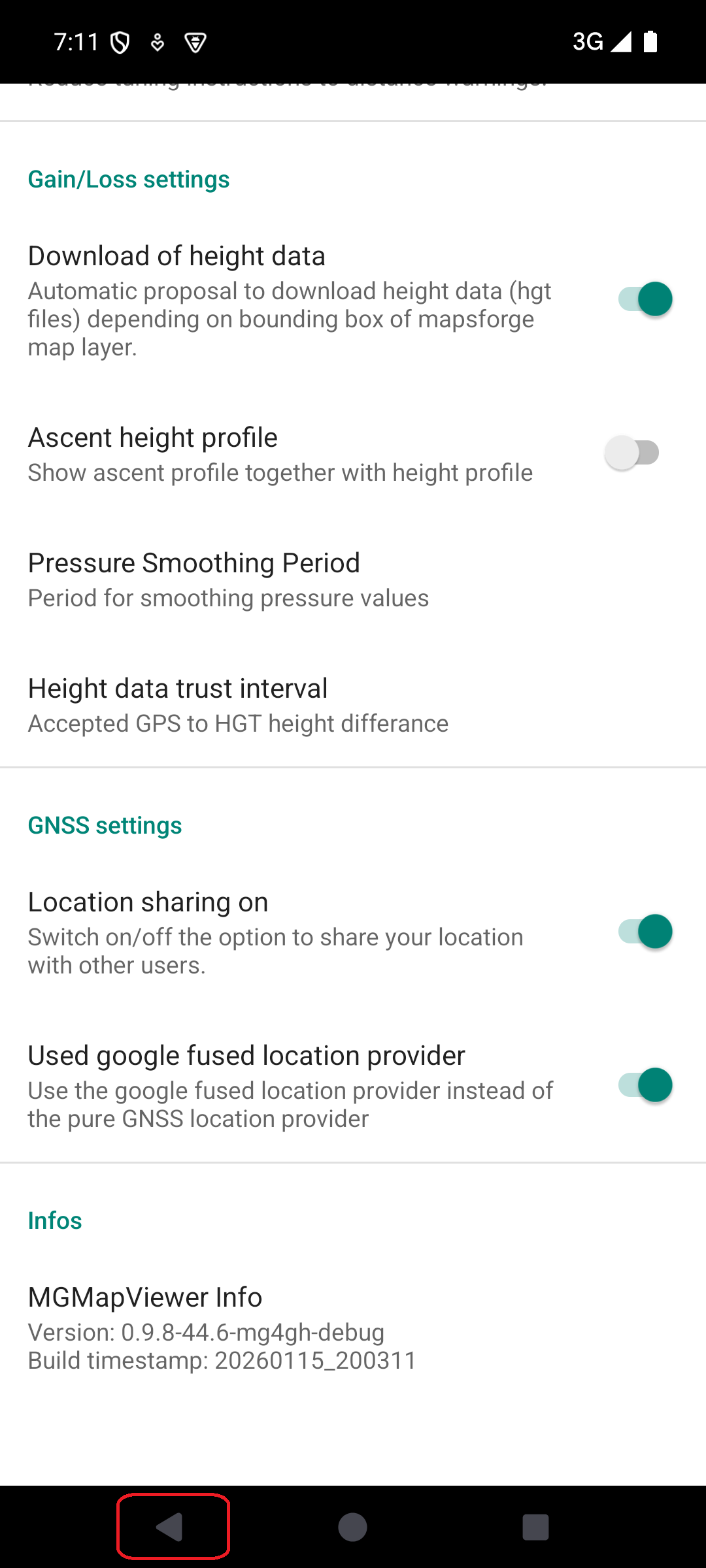Viewport: 706px width, 1568px height.
Task: Enable Ascent height profile switch
Action: pos(631,453)
